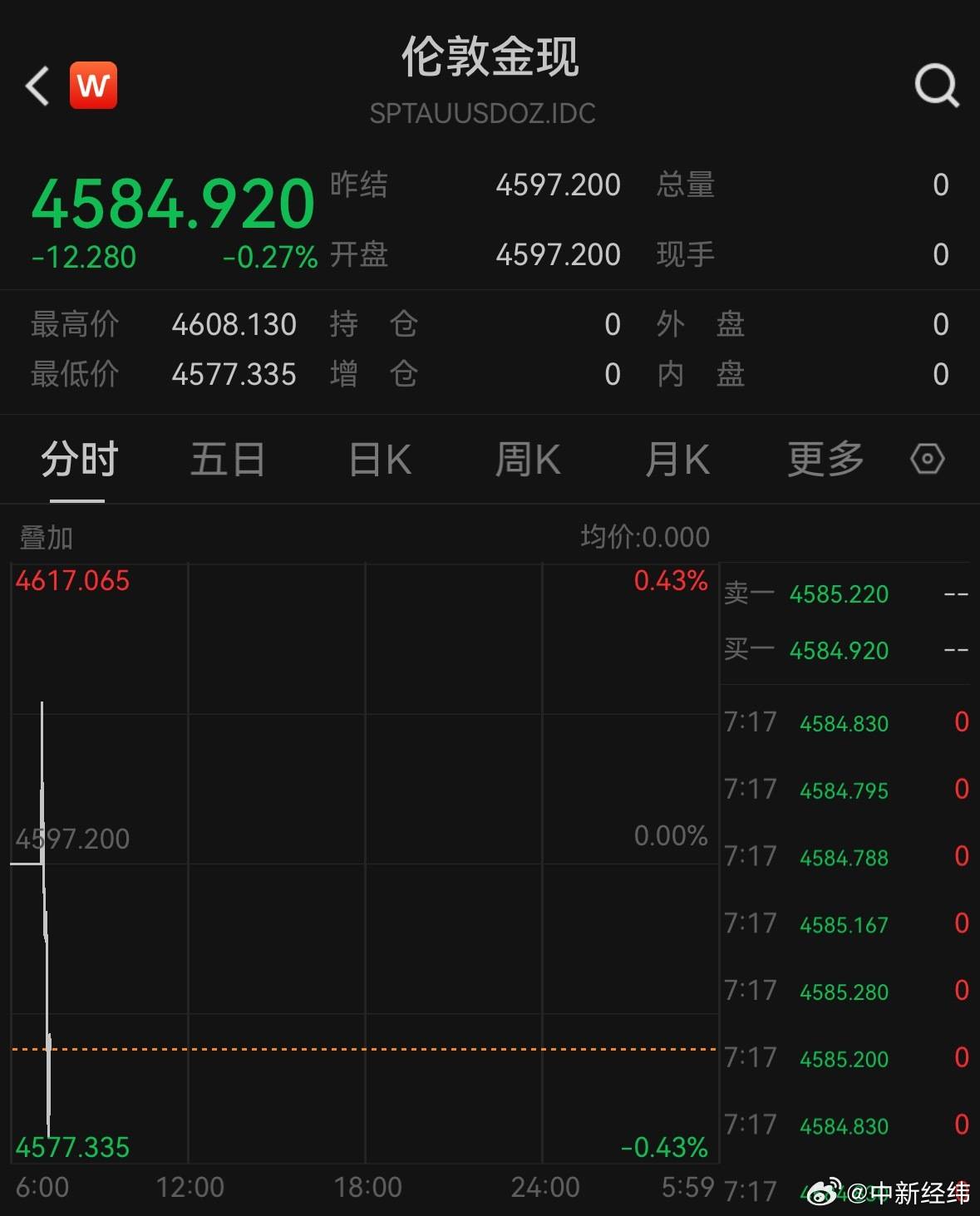Open the search magnifier
The image size is (980, 1216).
click(x=936, y=85)
